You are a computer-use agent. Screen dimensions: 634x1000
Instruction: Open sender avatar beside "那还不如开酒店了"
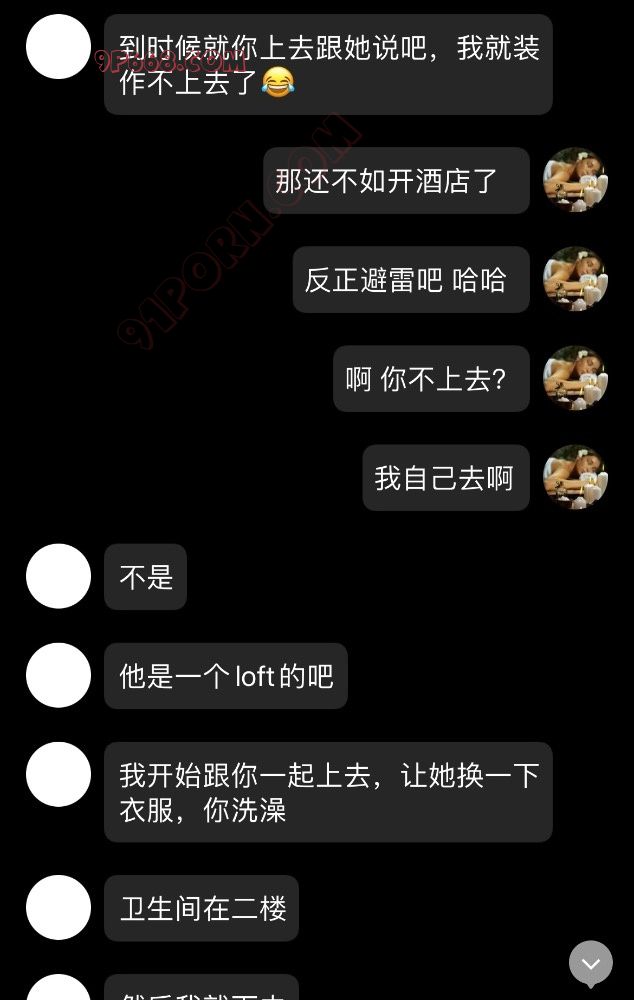click(x=575, y=180)
